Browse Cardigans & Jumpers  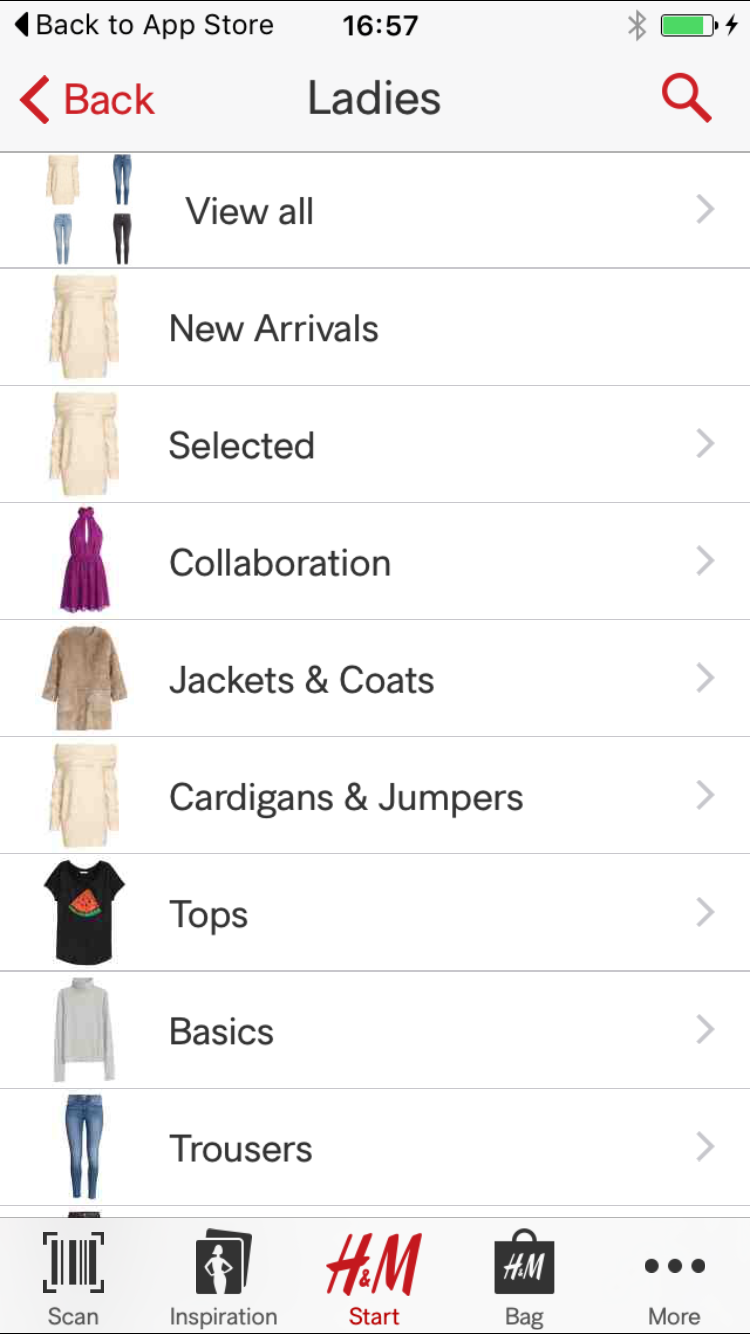(x=375, y=796)
